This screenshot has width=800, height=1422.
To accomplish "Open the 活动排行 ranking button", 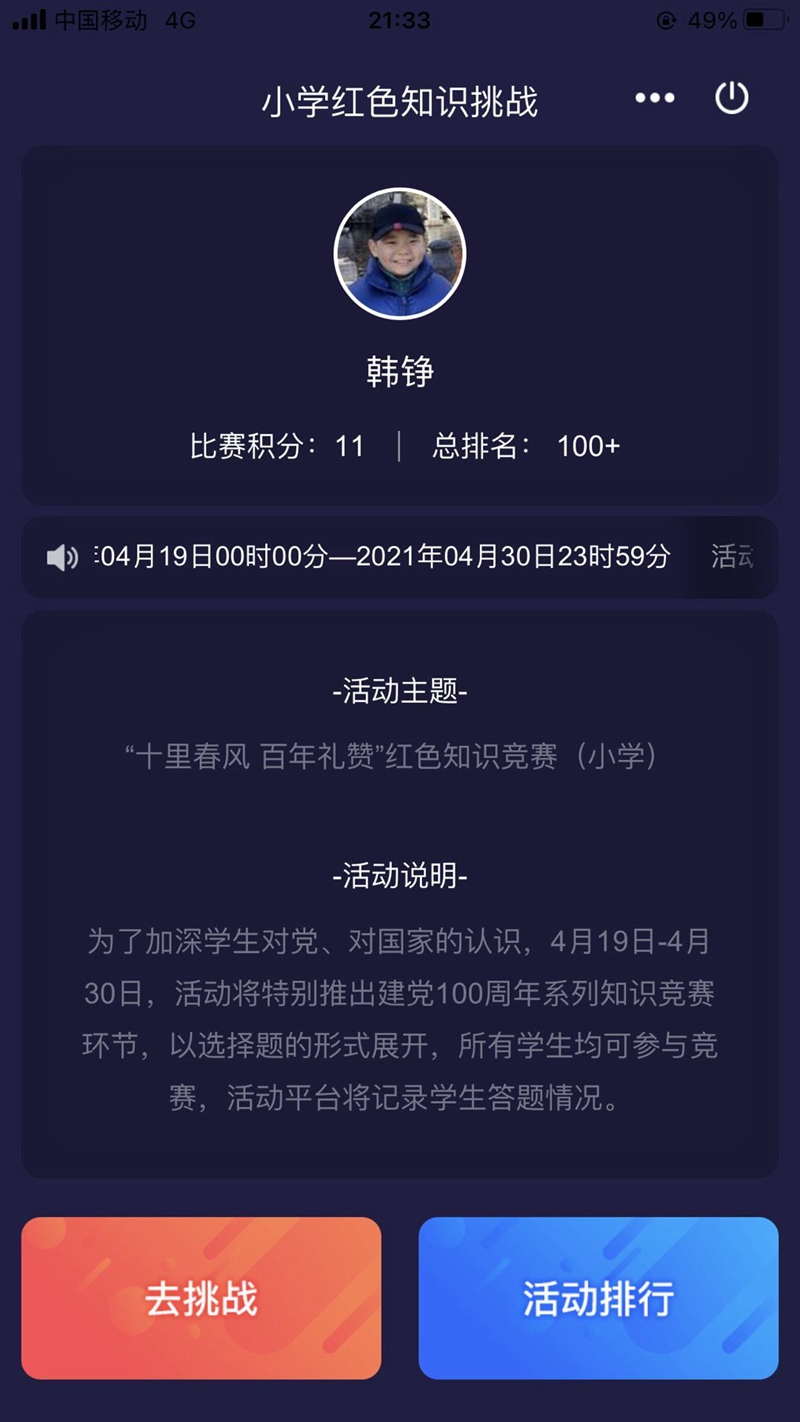I will (598, 1298).
